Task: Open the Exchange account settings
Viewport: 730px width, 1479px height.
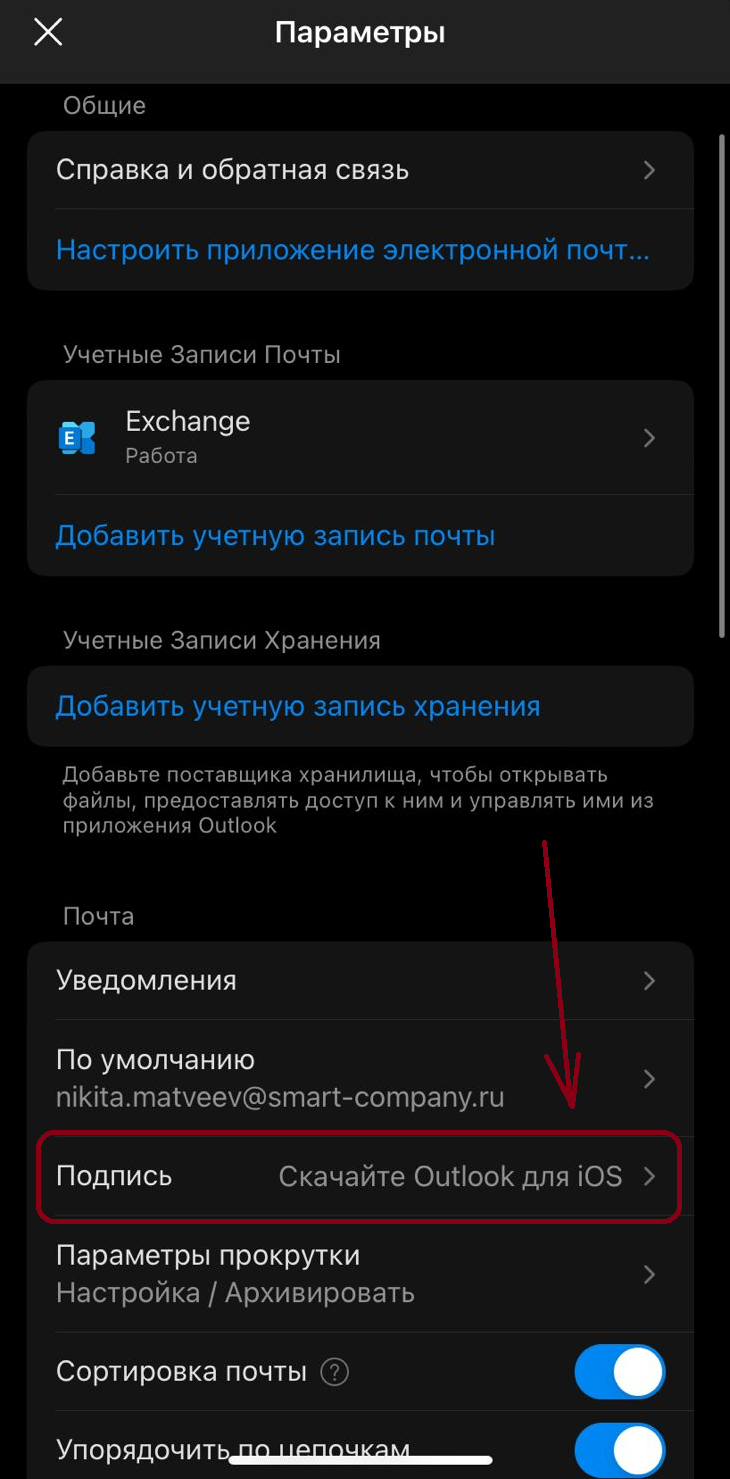Action: click(360, 438)
